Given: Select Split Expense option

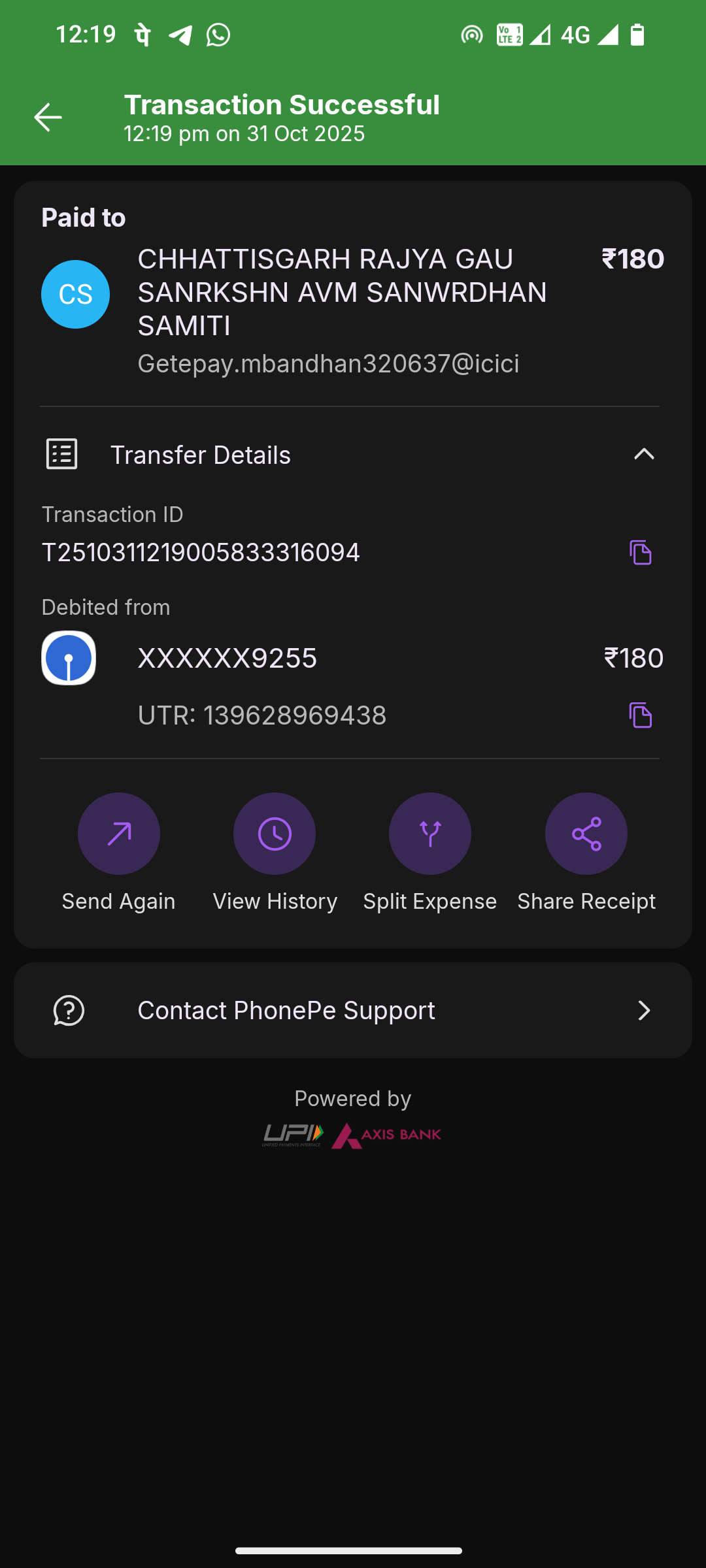Looking at the screenshot, I should click(430, 834).
